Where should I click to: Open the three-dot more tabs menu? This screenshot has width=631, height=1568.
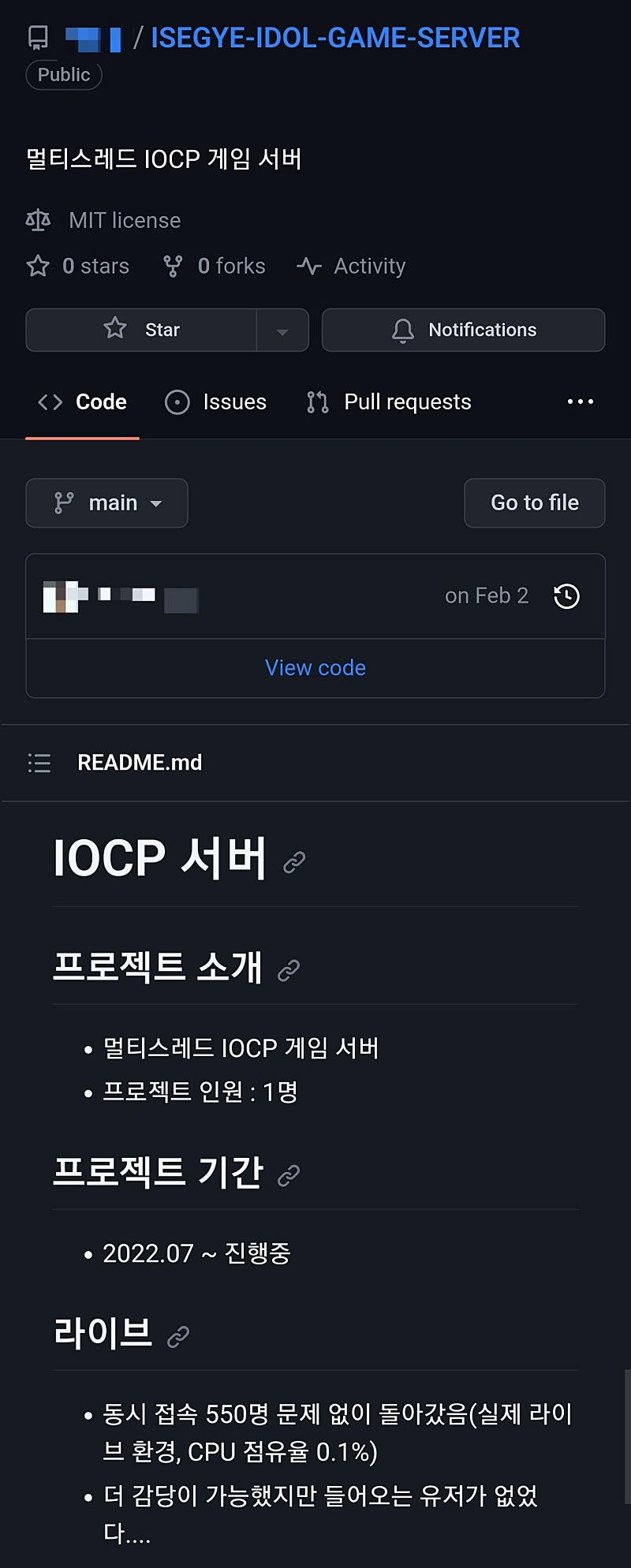(581, 402)
